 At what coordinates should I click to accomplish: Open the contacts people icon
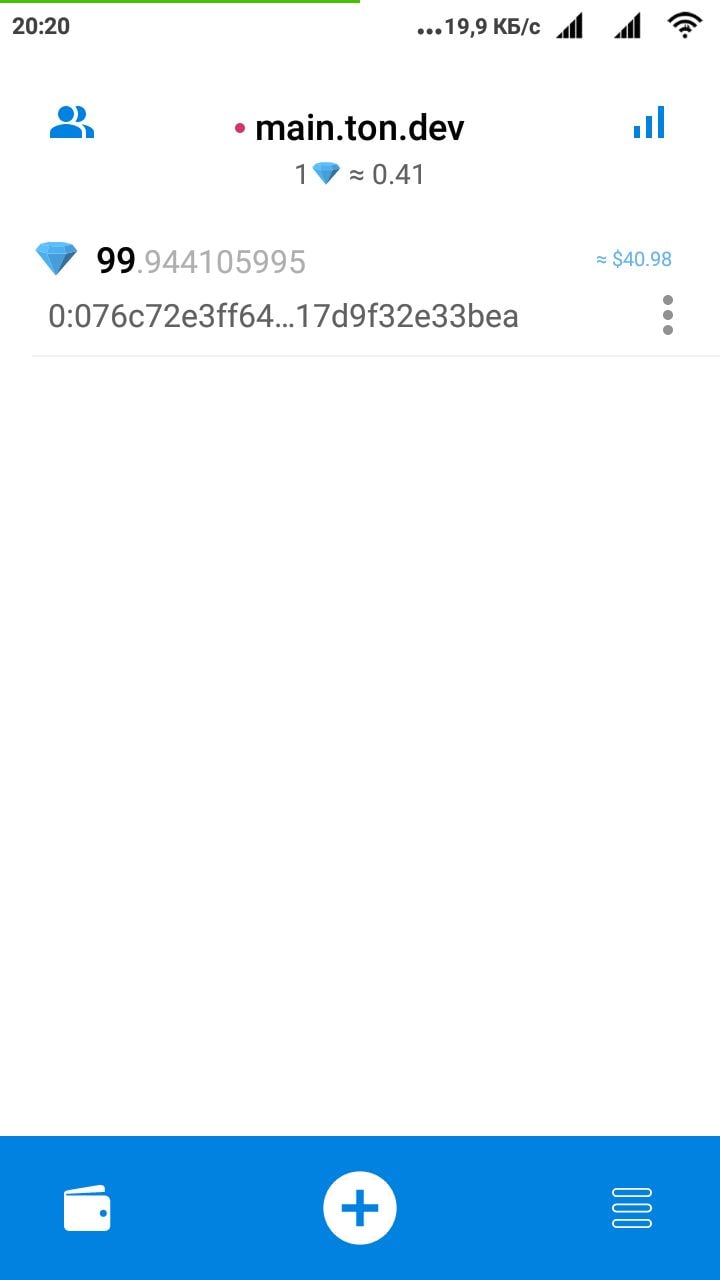tap(72, 123)
